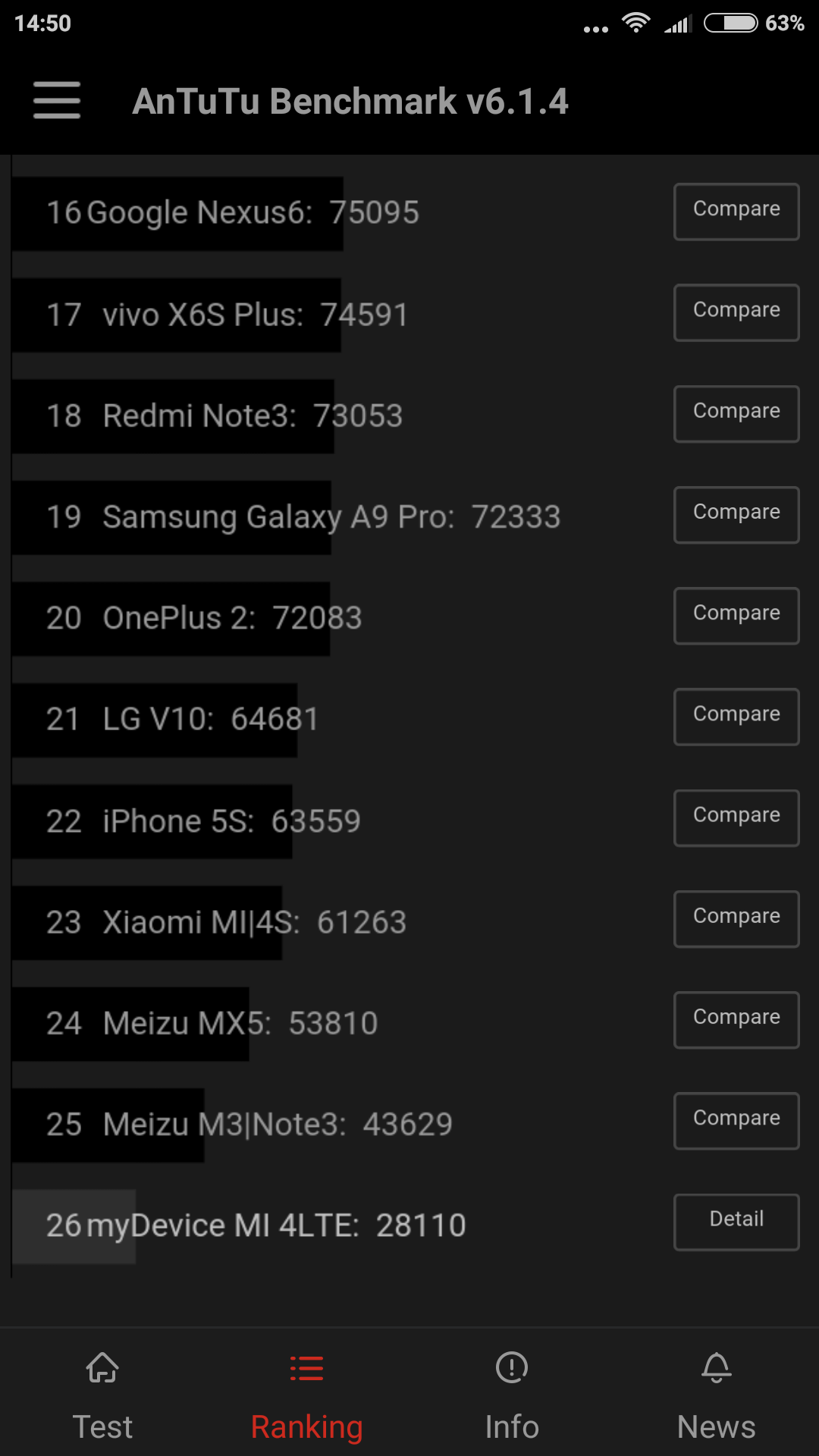Compare with Redmi Note3

(x=736, y=413)
